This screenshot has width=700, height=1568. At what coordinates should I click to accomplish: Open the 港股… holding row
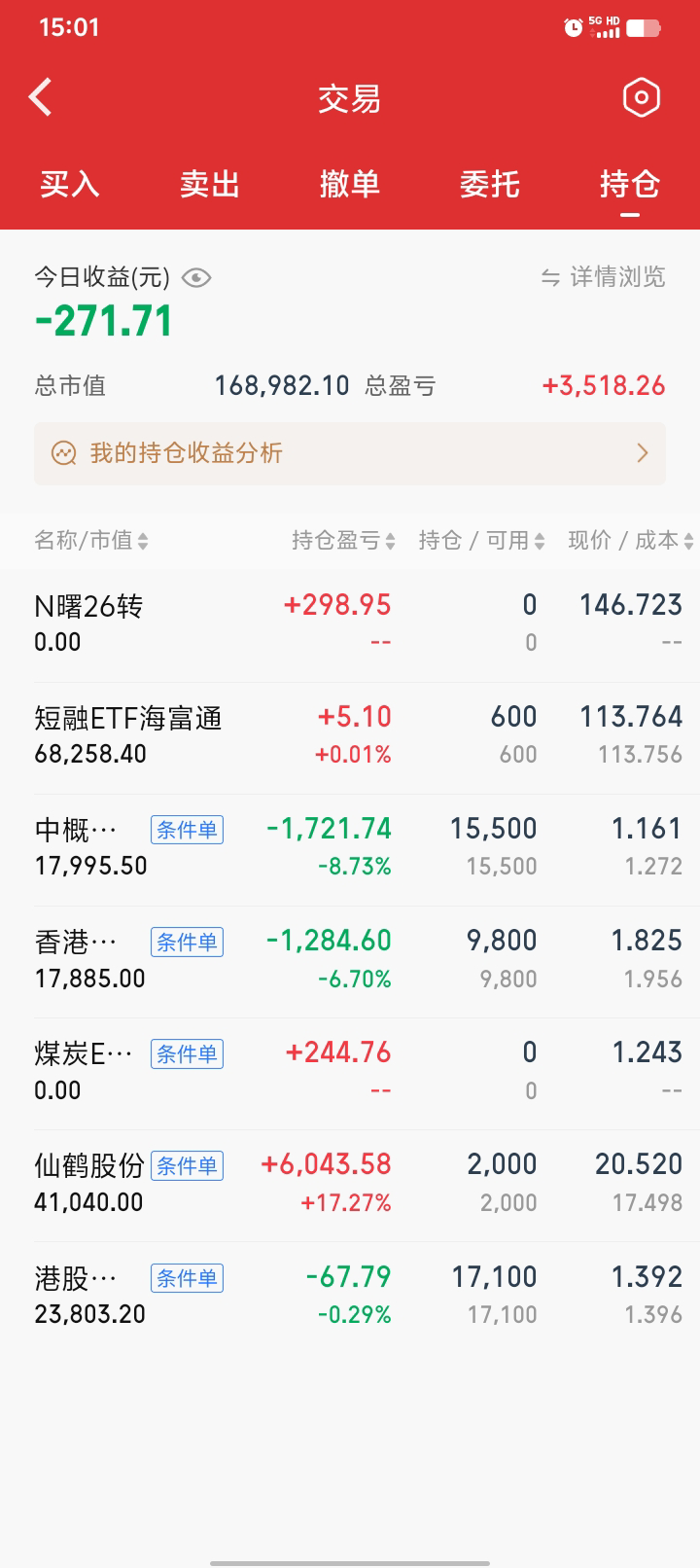350,1295
